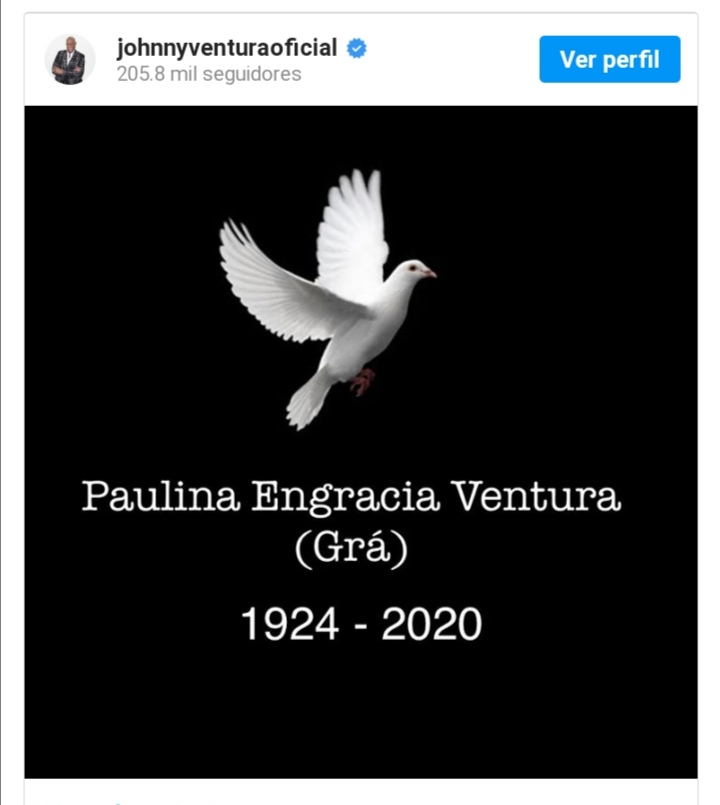Open the johnnyventuraoficial username link
Viewport: 720px width, 805px height.
[227, 48]
